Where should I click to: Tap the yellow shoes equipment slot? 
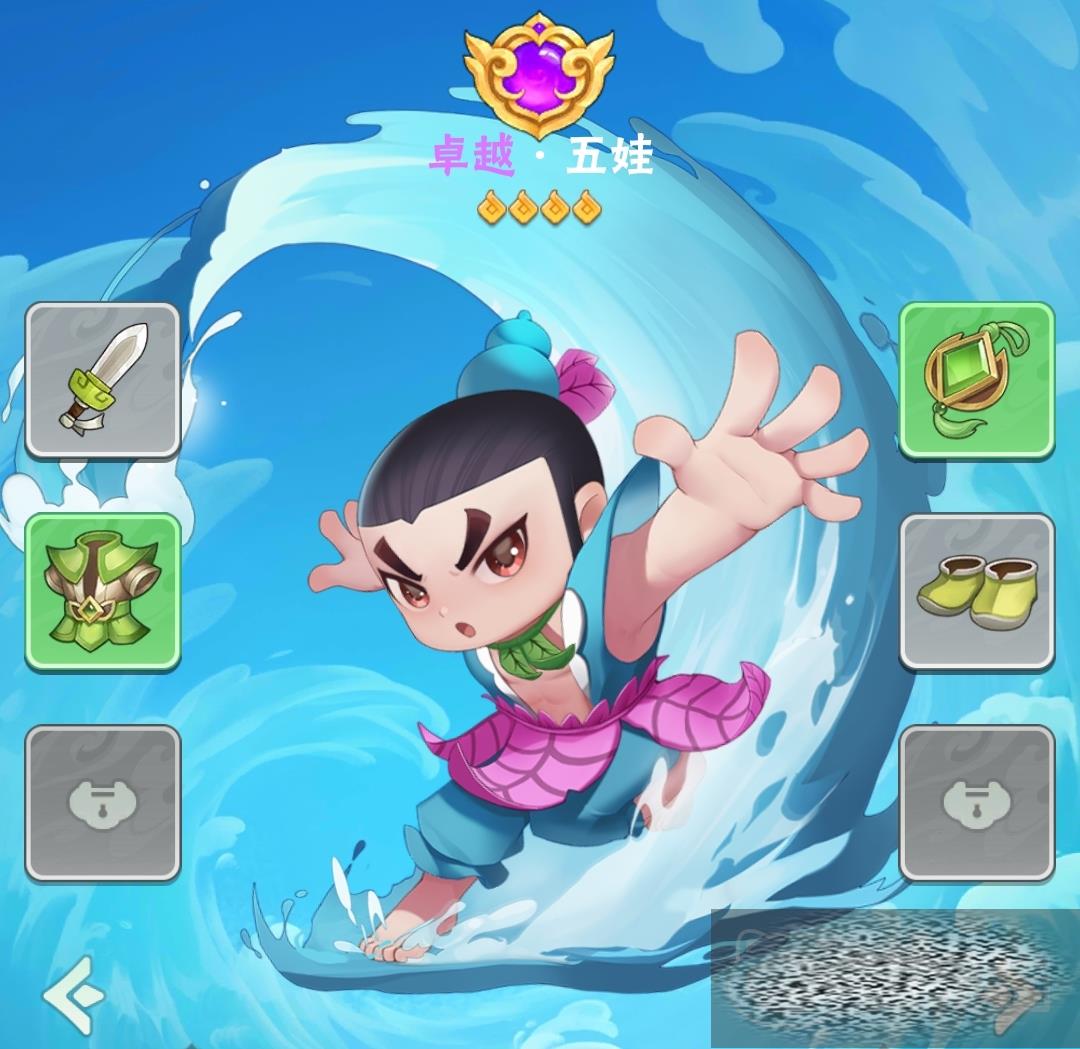pos(977,591)
